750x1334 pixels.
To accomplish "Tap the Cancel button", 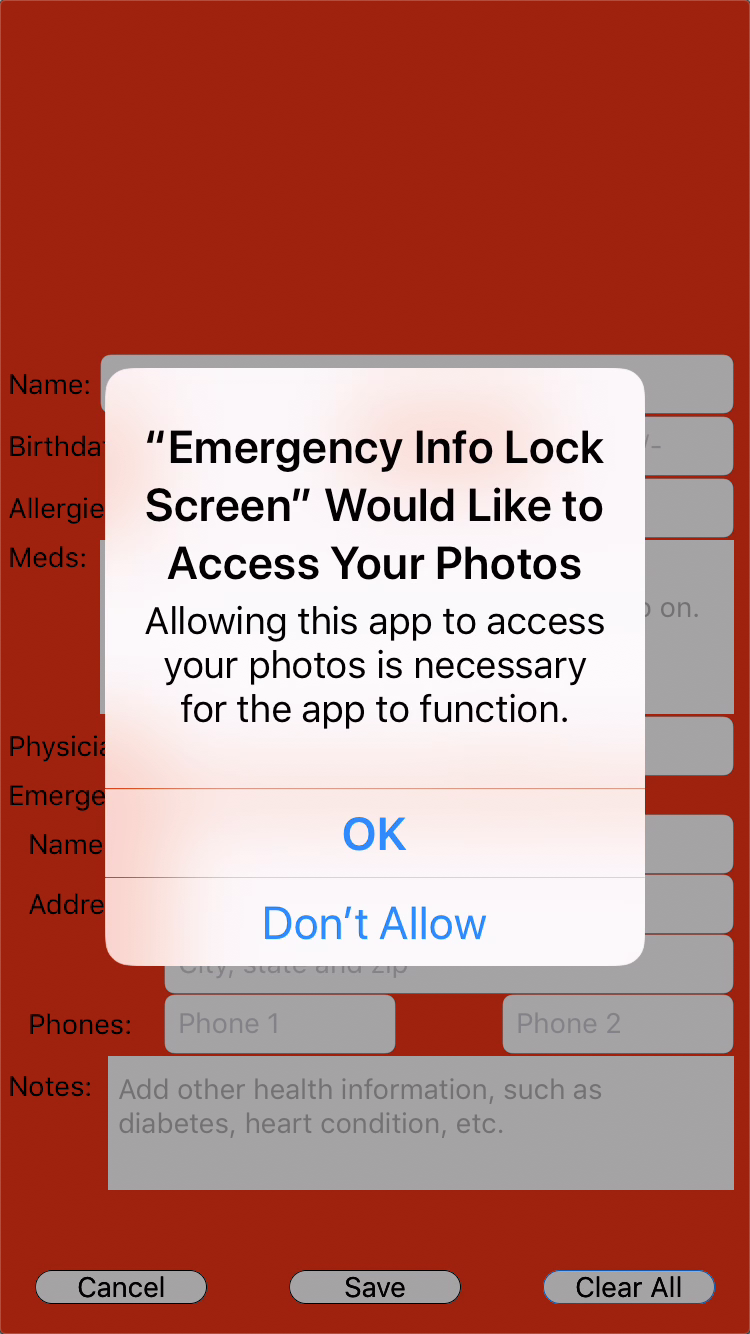I will tap(121, 1287).
